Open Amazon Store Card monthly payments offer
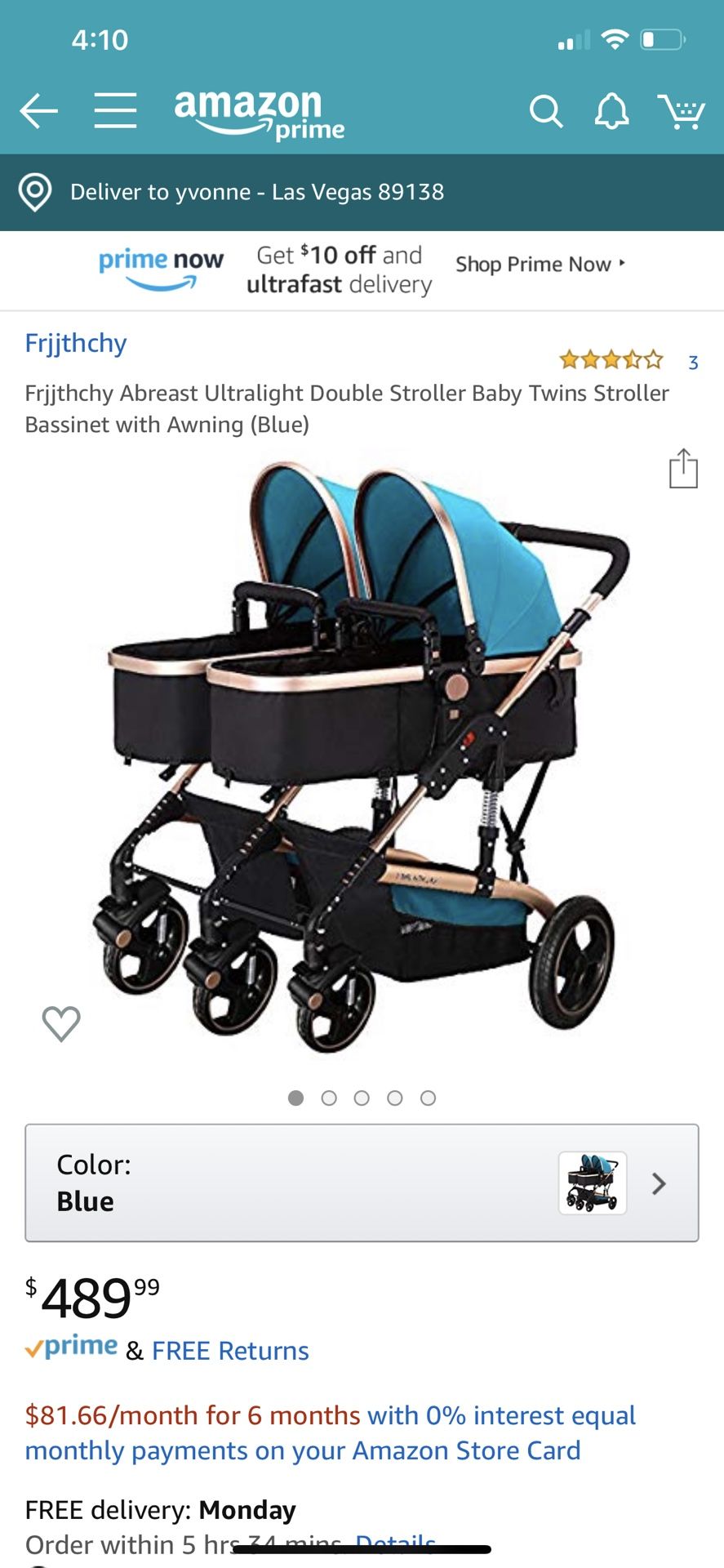The width and height of the screenshot is (724, 1568). tap(330, 1432)
